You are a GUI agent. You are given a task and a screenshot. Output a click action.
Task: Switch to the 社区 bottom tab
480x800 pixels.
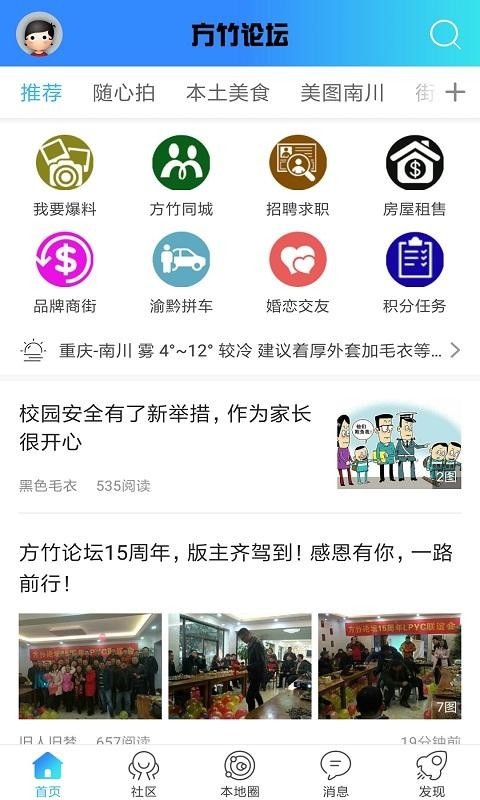click(x=144, y=773)
